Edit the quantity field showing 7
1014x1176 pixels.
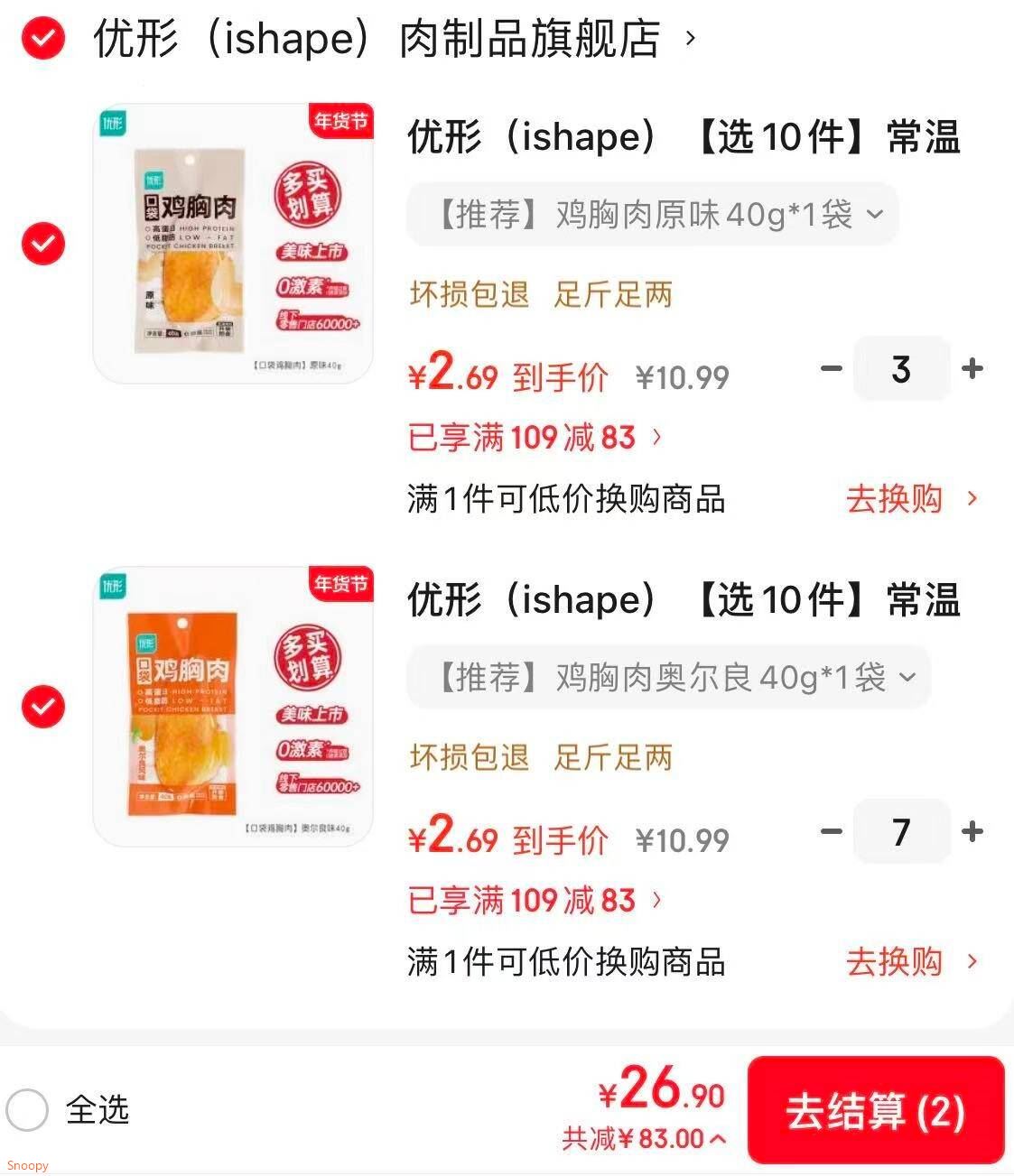click(x=901, y=831)
